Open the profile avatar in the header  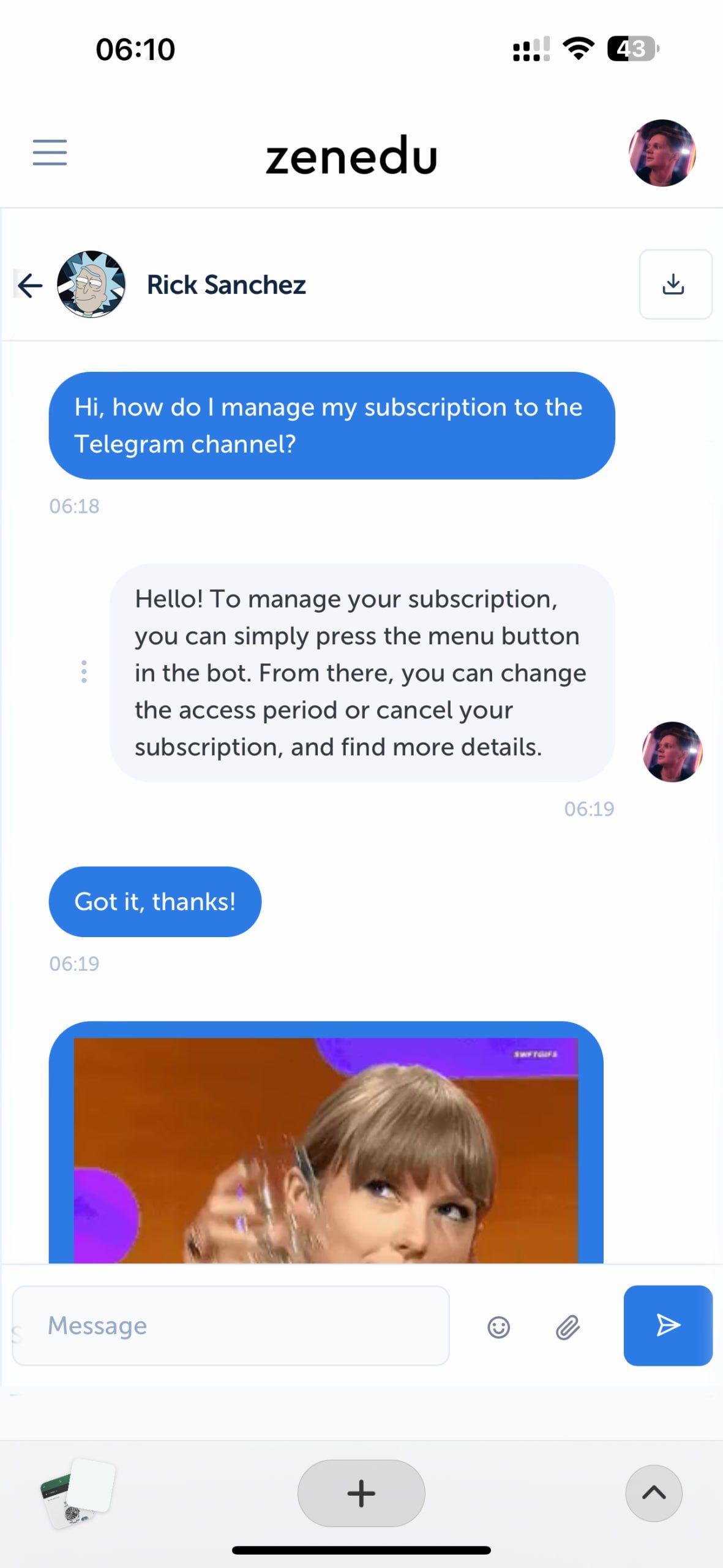(x=662, y=153)
